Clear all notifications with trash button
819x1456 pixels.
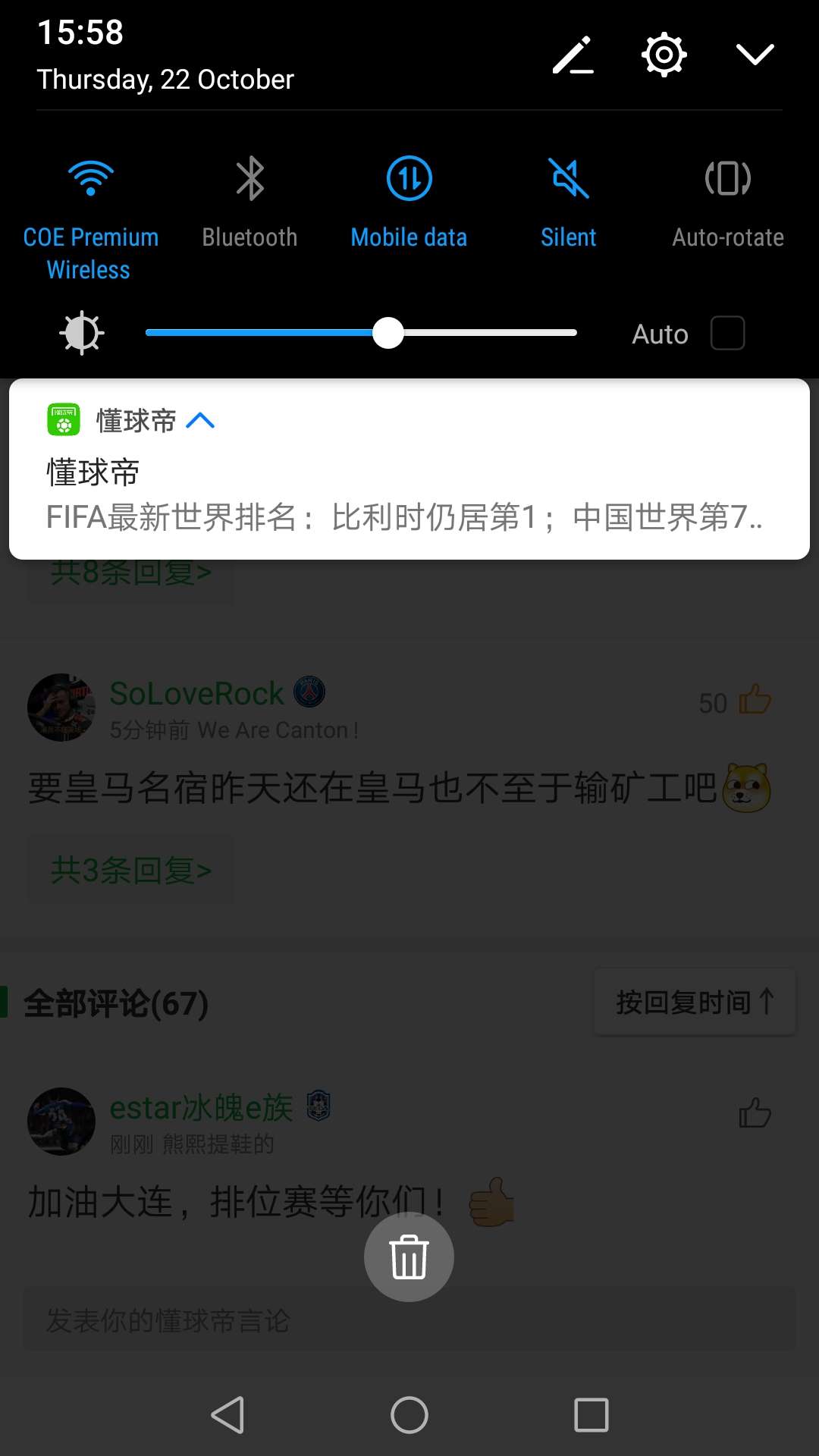tap(409, 1257)
